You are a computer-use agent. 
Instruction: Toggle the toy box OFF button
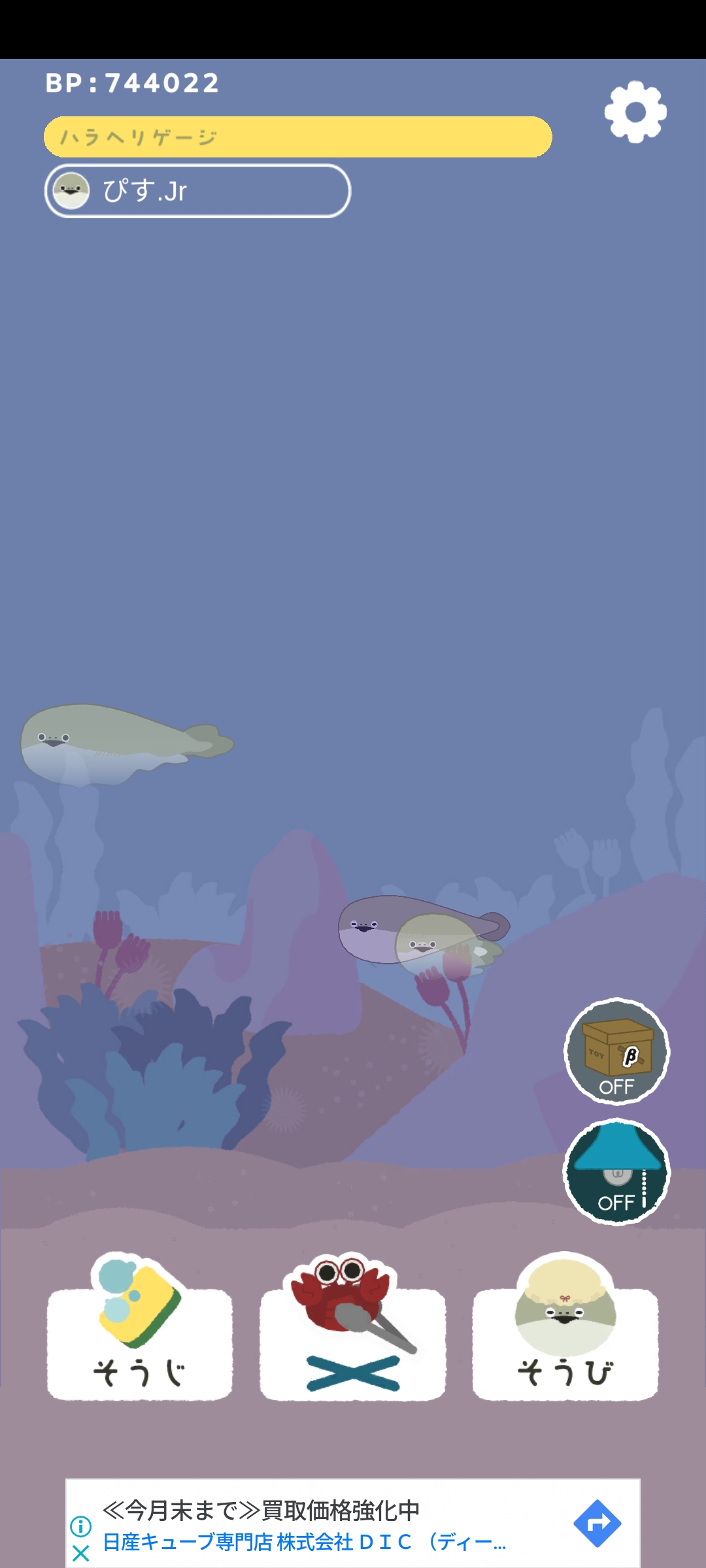point(616,1051)
